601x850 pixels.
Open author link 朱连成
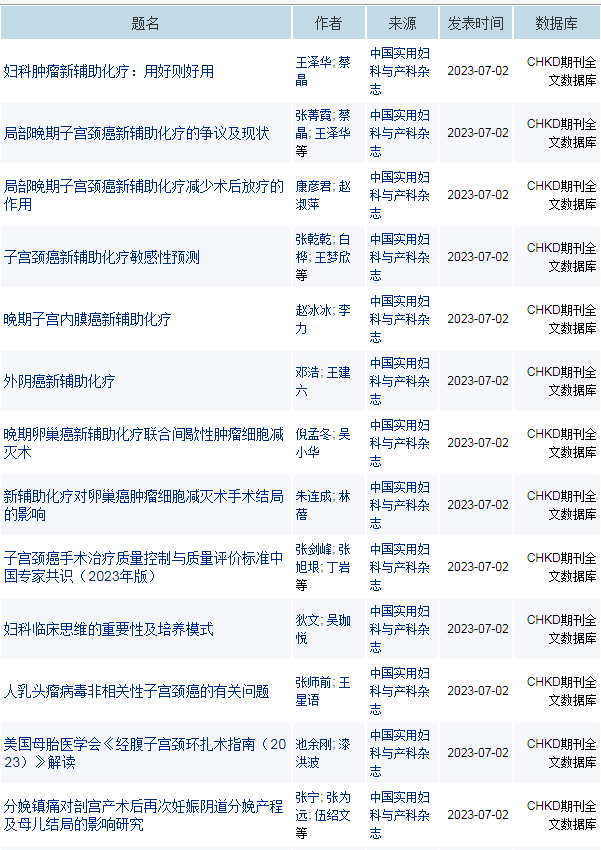pyautogui.click(x=313, y=496)
